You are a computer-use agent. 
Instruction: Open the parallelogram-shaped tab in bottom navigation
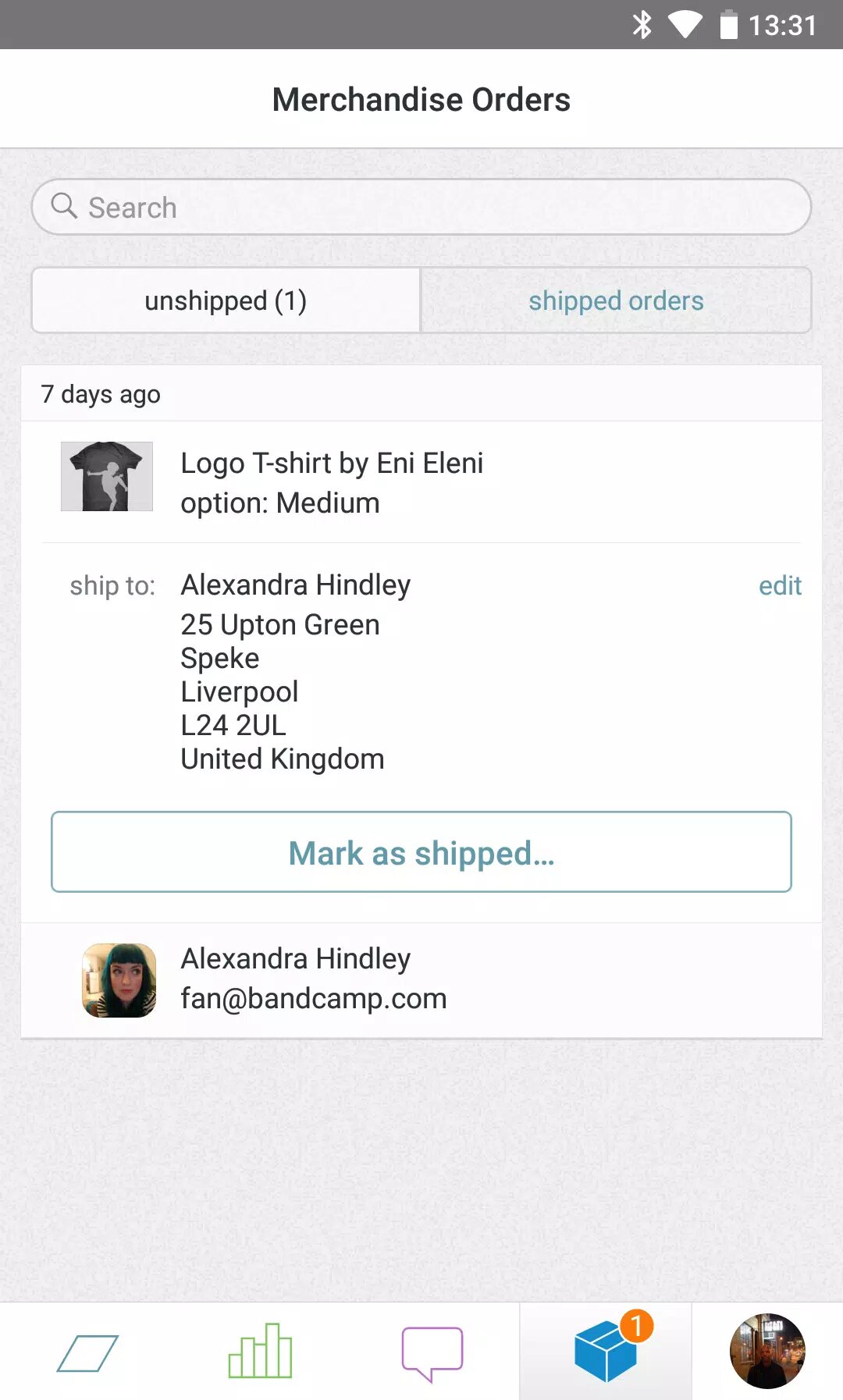click(x=87, y=1352)
